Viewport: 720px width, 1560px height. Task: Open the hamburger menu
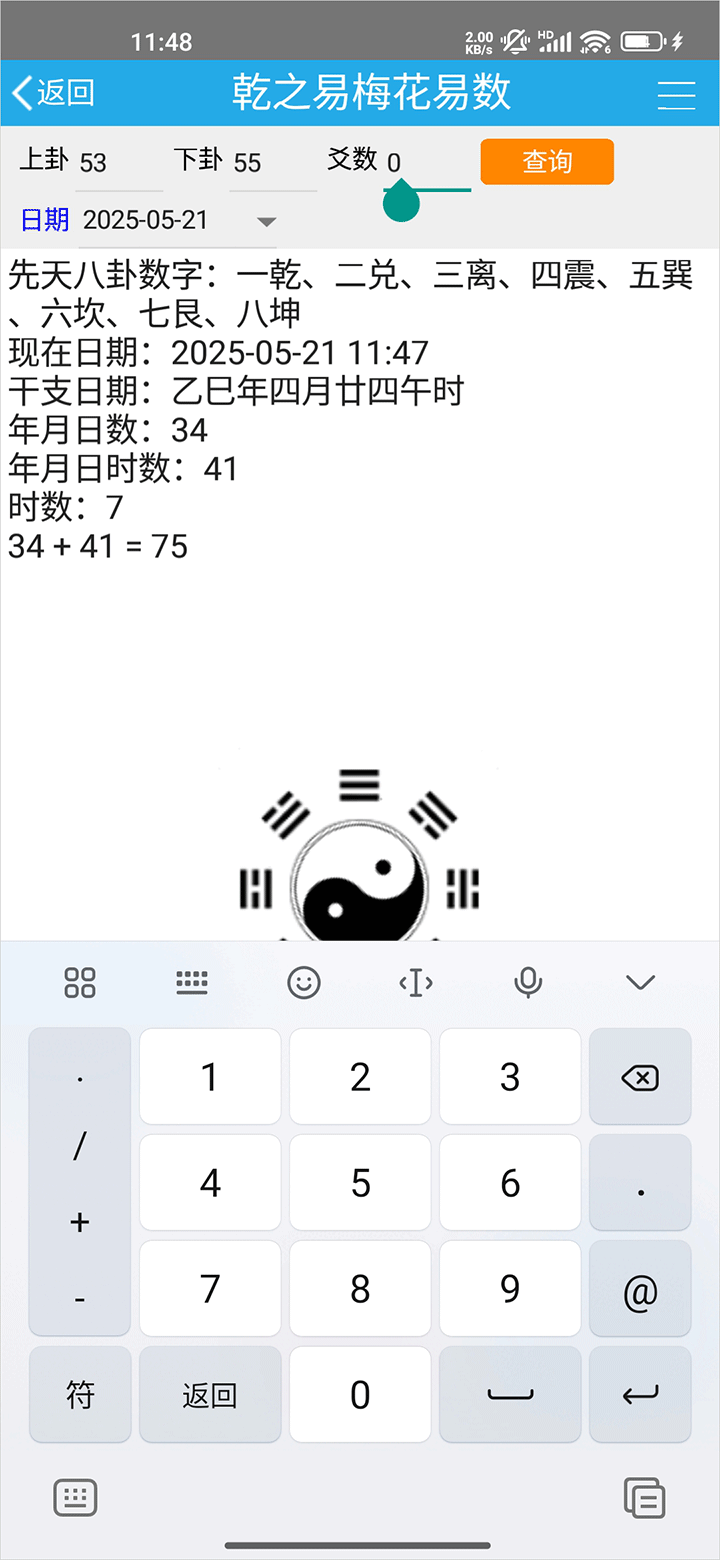[676, 93]
